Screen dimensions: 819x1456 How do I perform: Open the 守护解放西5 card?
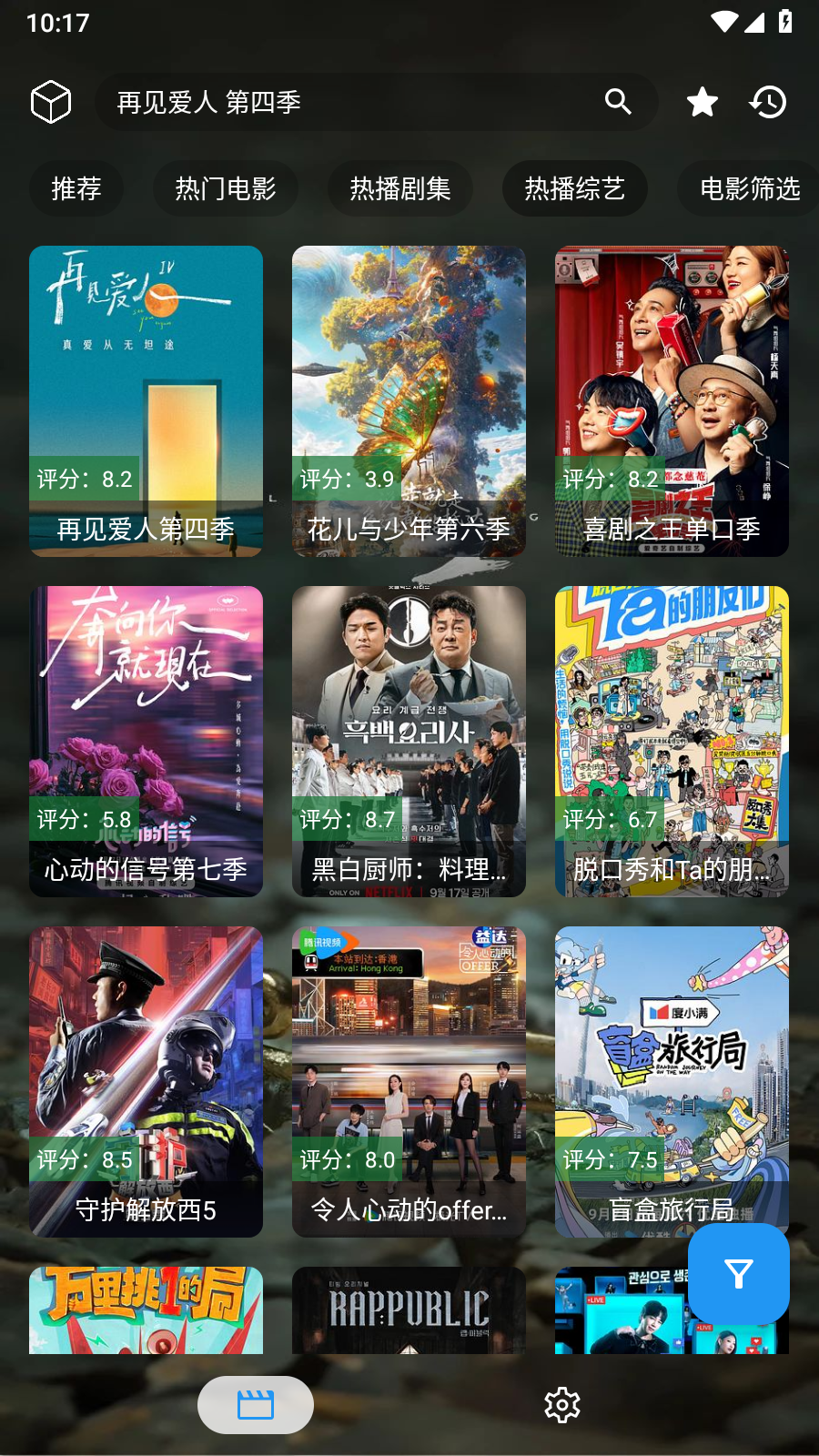click(x=146, y=1081)
